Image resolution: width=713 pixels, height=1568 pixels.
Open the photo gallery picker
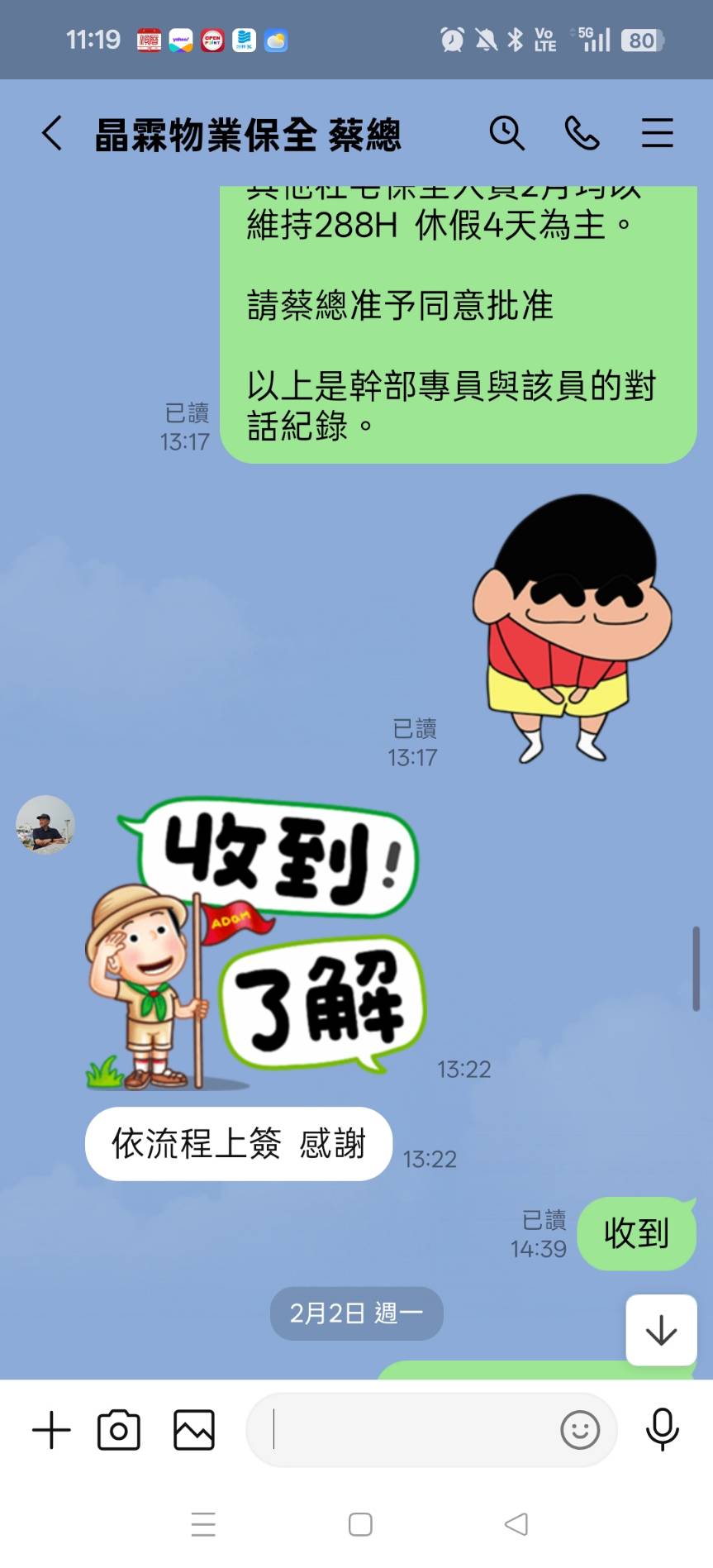[194, 1430]
